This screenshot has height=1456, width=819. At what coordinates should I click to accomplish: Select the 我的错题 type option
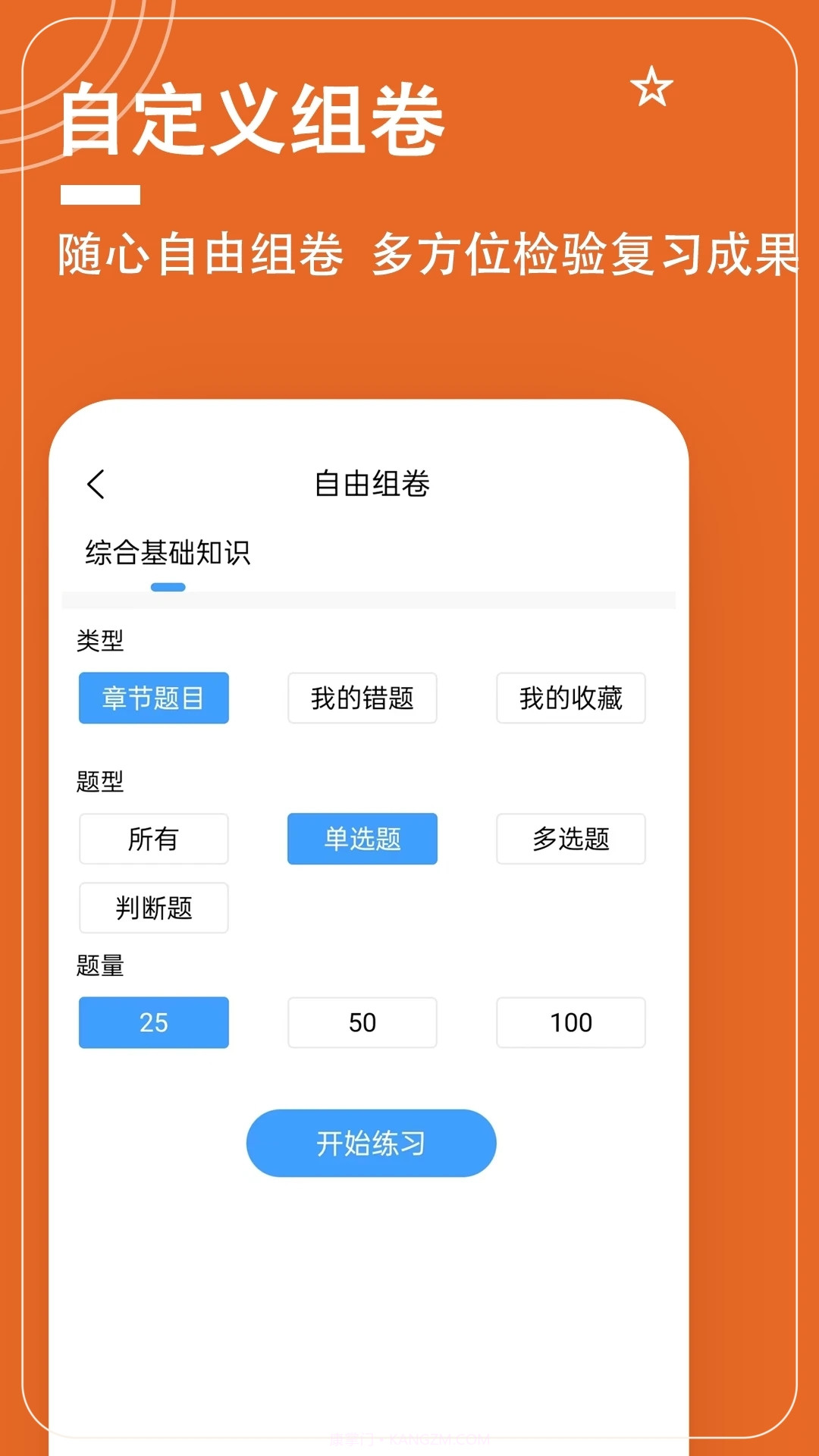click(362, 699)
